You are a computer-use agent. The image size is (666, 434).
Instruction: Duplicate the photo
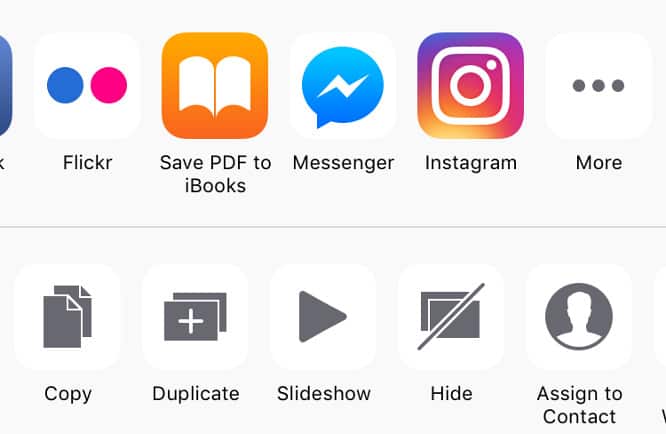coord(195,317)
